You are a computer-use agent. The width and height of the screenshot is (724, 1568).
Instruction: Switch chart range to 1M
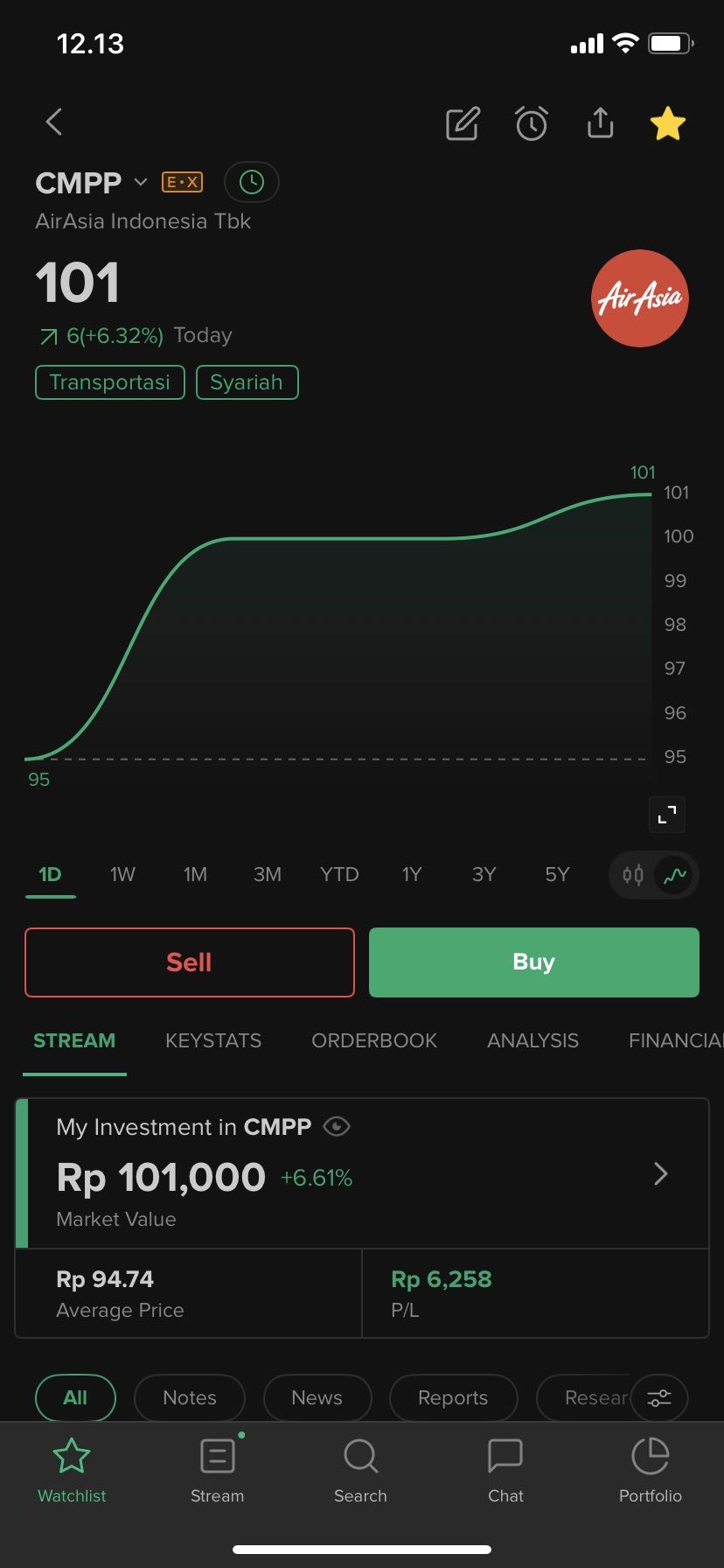(195, 874)
